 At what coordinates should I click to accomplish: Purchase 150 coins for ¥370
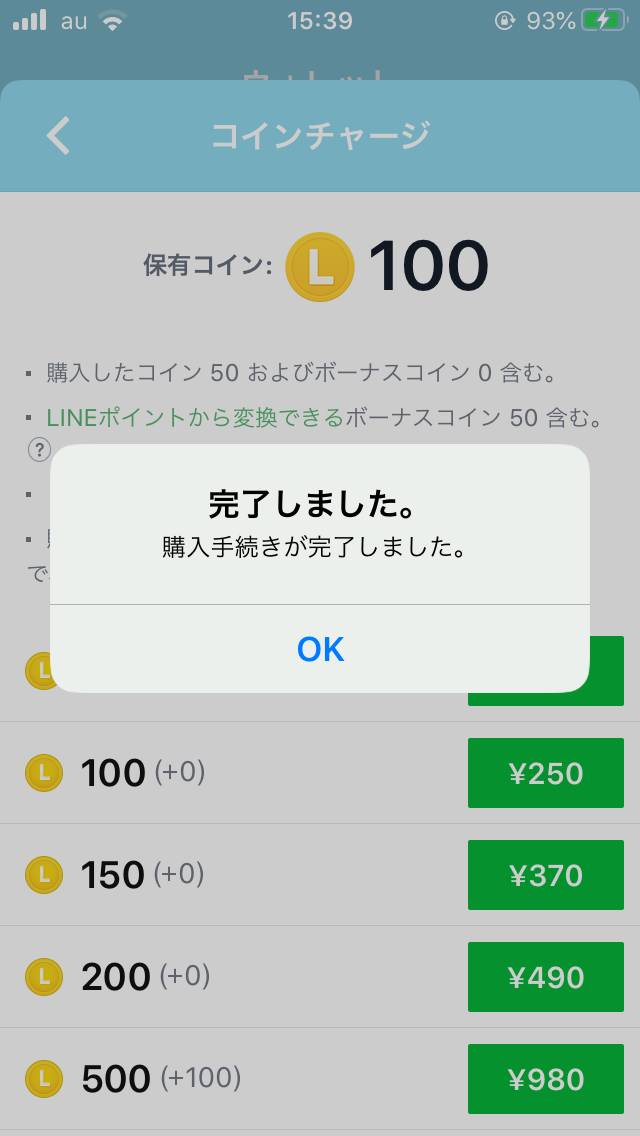tap(546, 875)
